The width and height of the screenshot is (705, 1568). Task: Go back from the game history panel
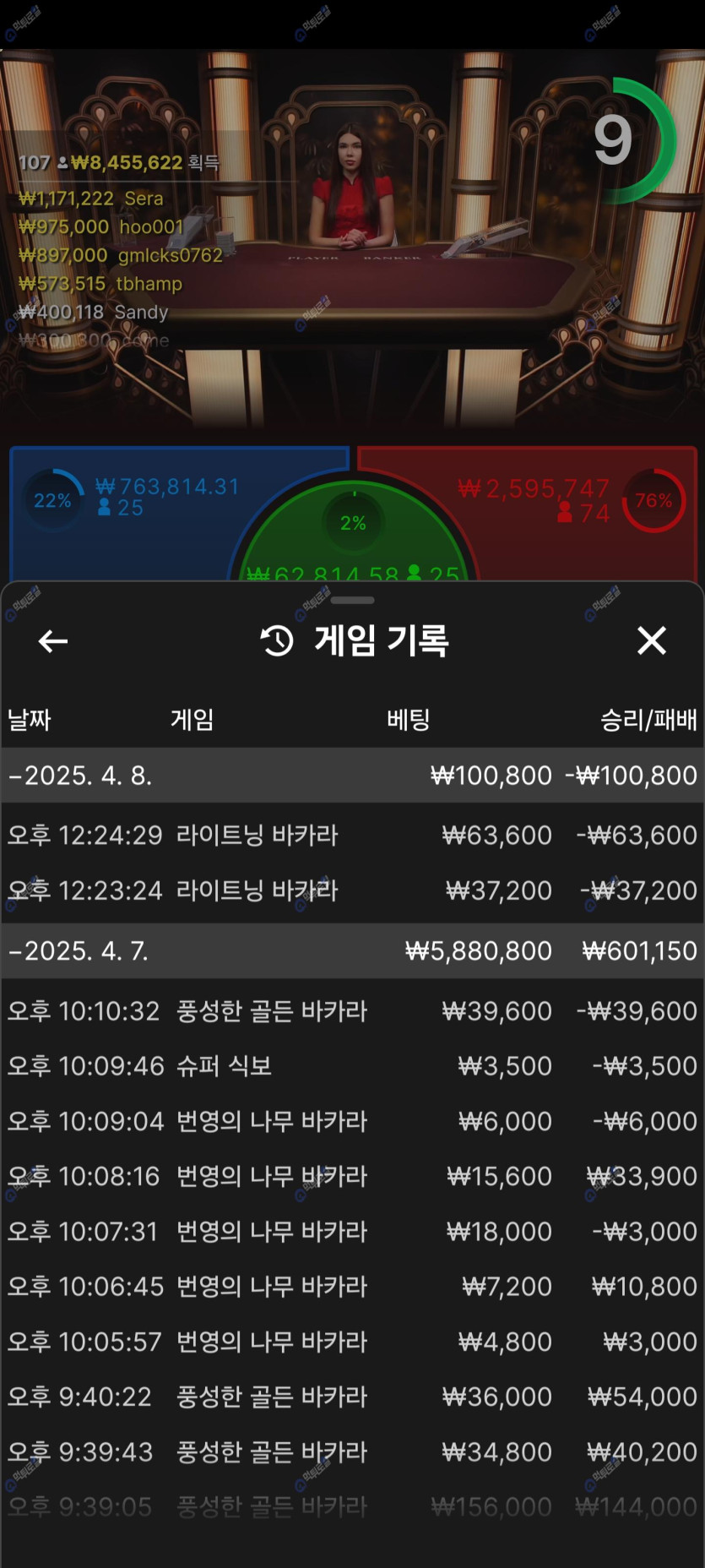pyautogui.click(x=53, y=641)
